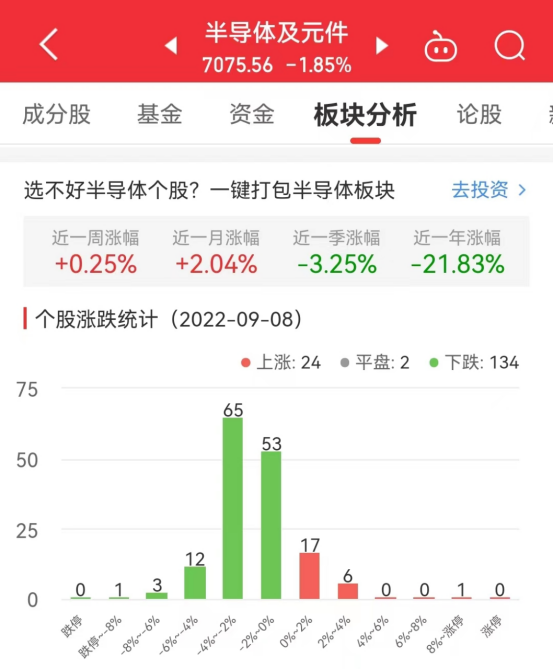Open the robot assistant icon
553x670 pixels.
click(x=441, y=46)
